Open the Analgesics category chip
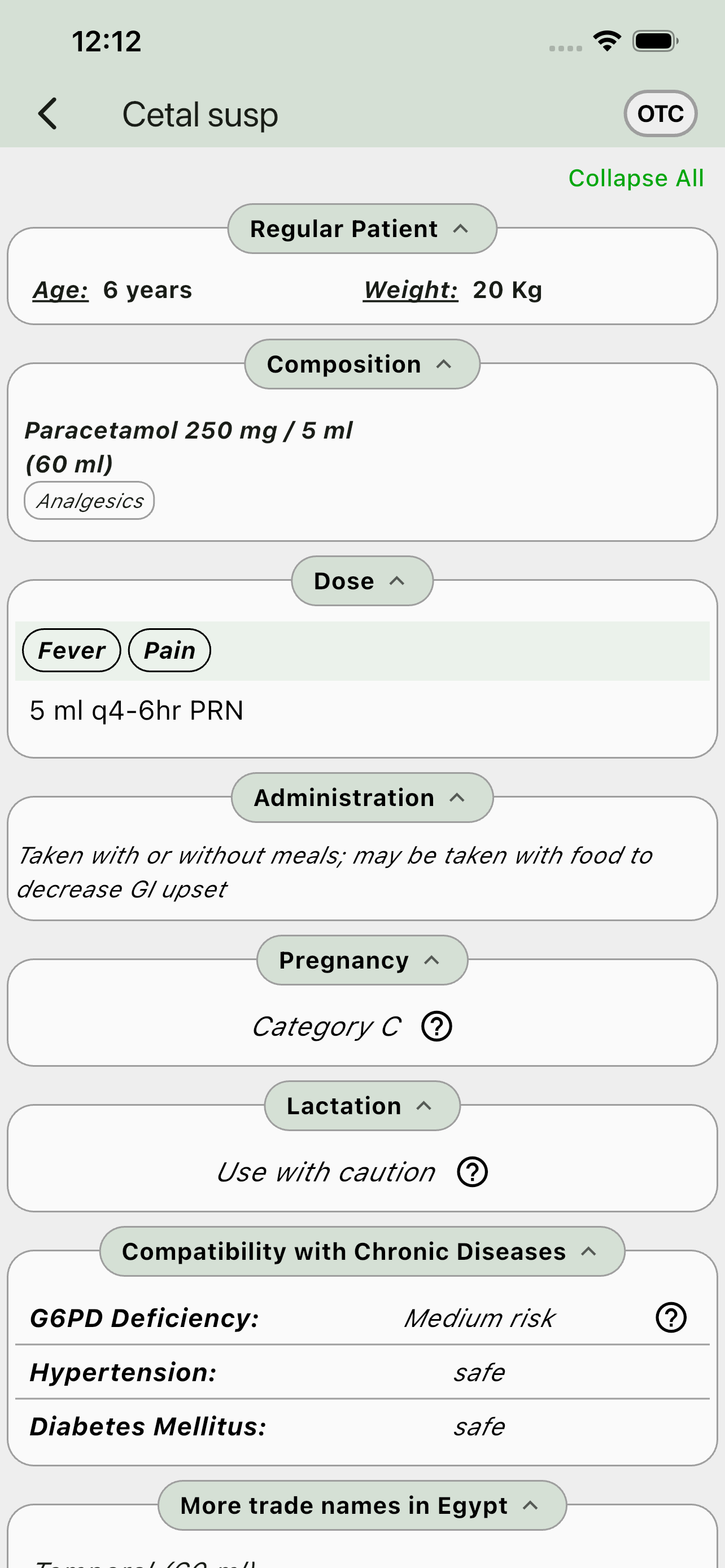The height and width of the screenshot is (1568, 725). 89,500
